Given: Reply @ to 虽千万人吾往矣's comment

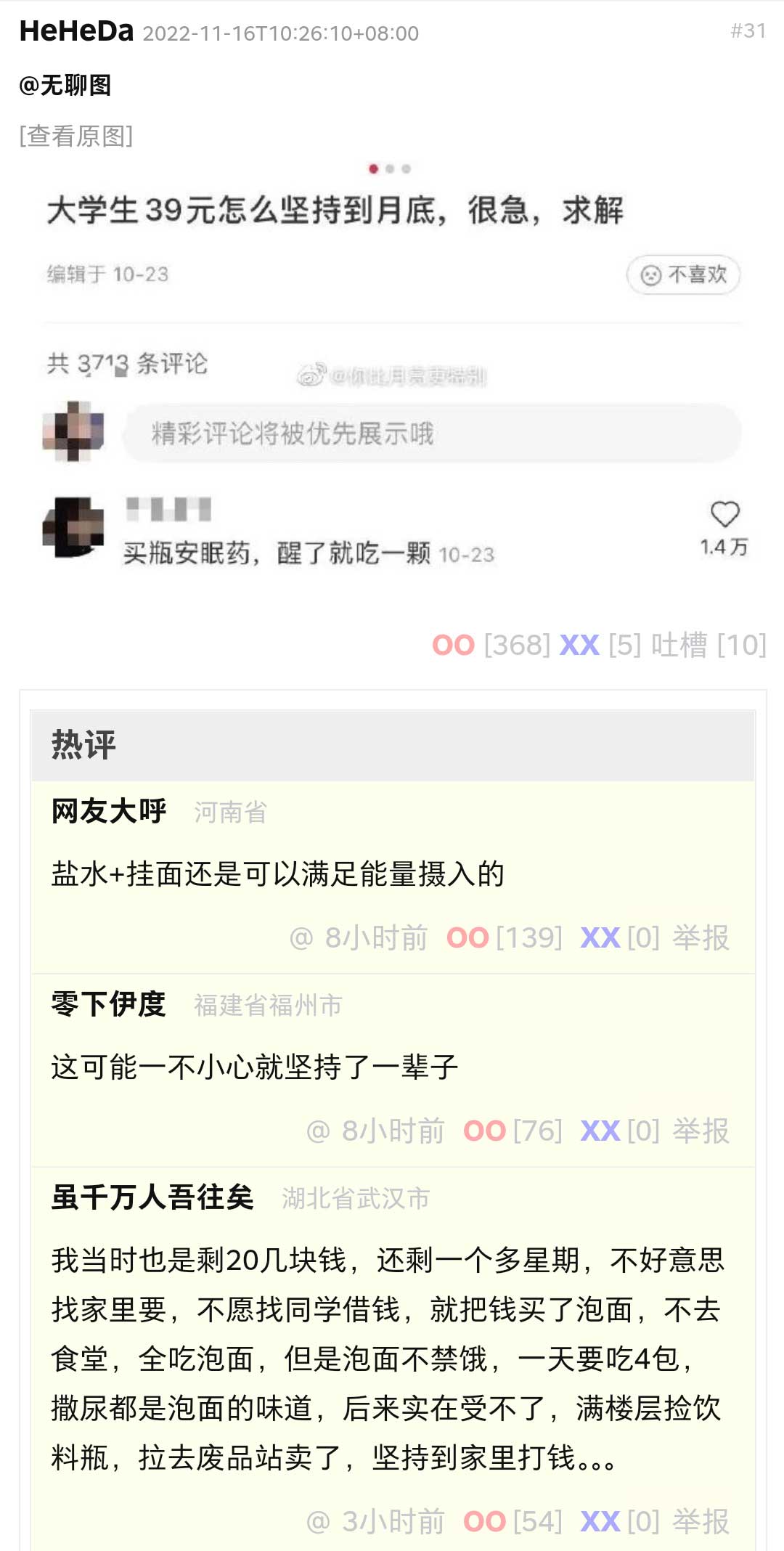Looking at the screenshot, I should (x=318, y=1522).
